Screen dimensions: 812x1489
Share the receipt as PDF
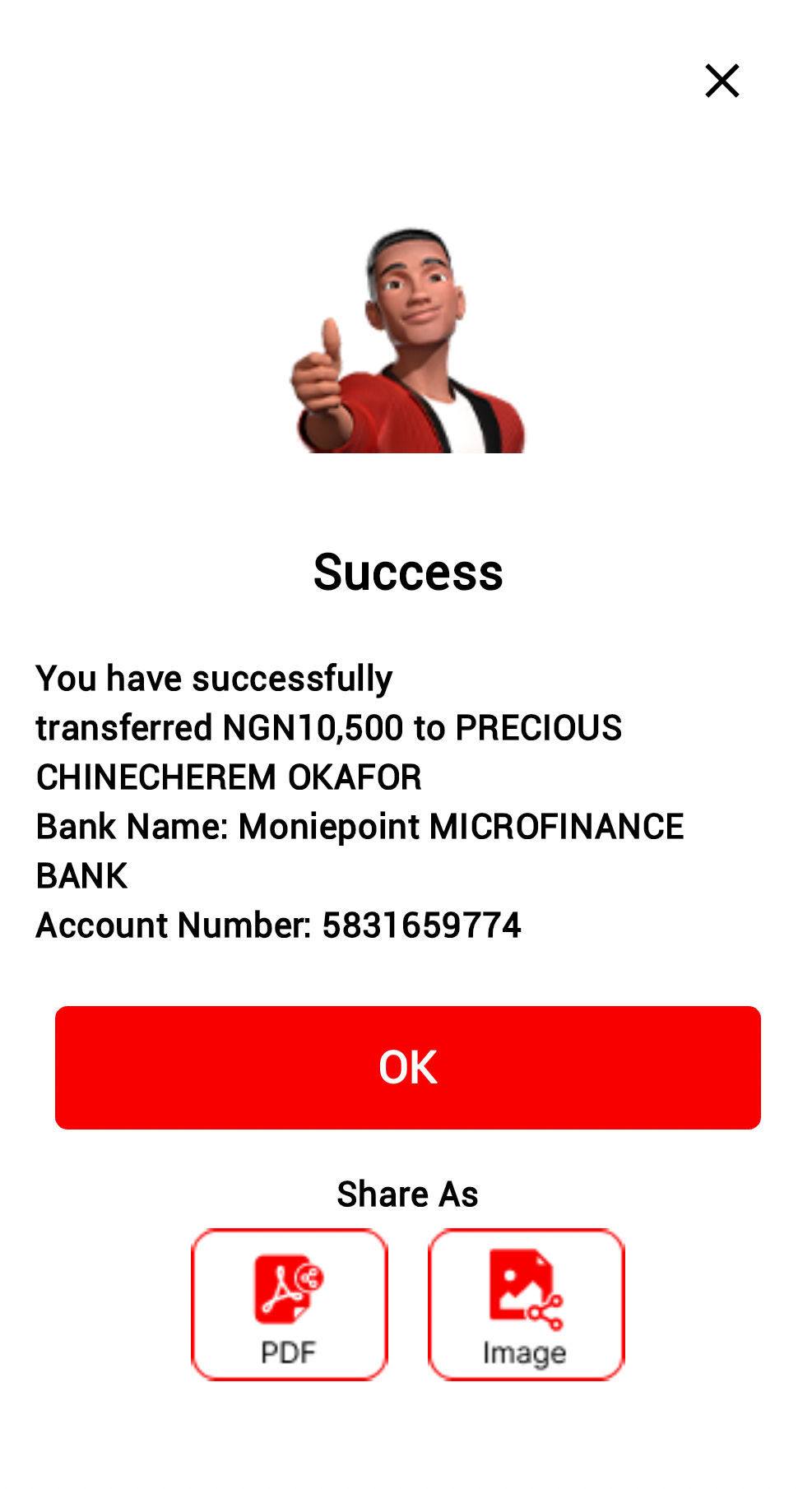point(289,1303)
